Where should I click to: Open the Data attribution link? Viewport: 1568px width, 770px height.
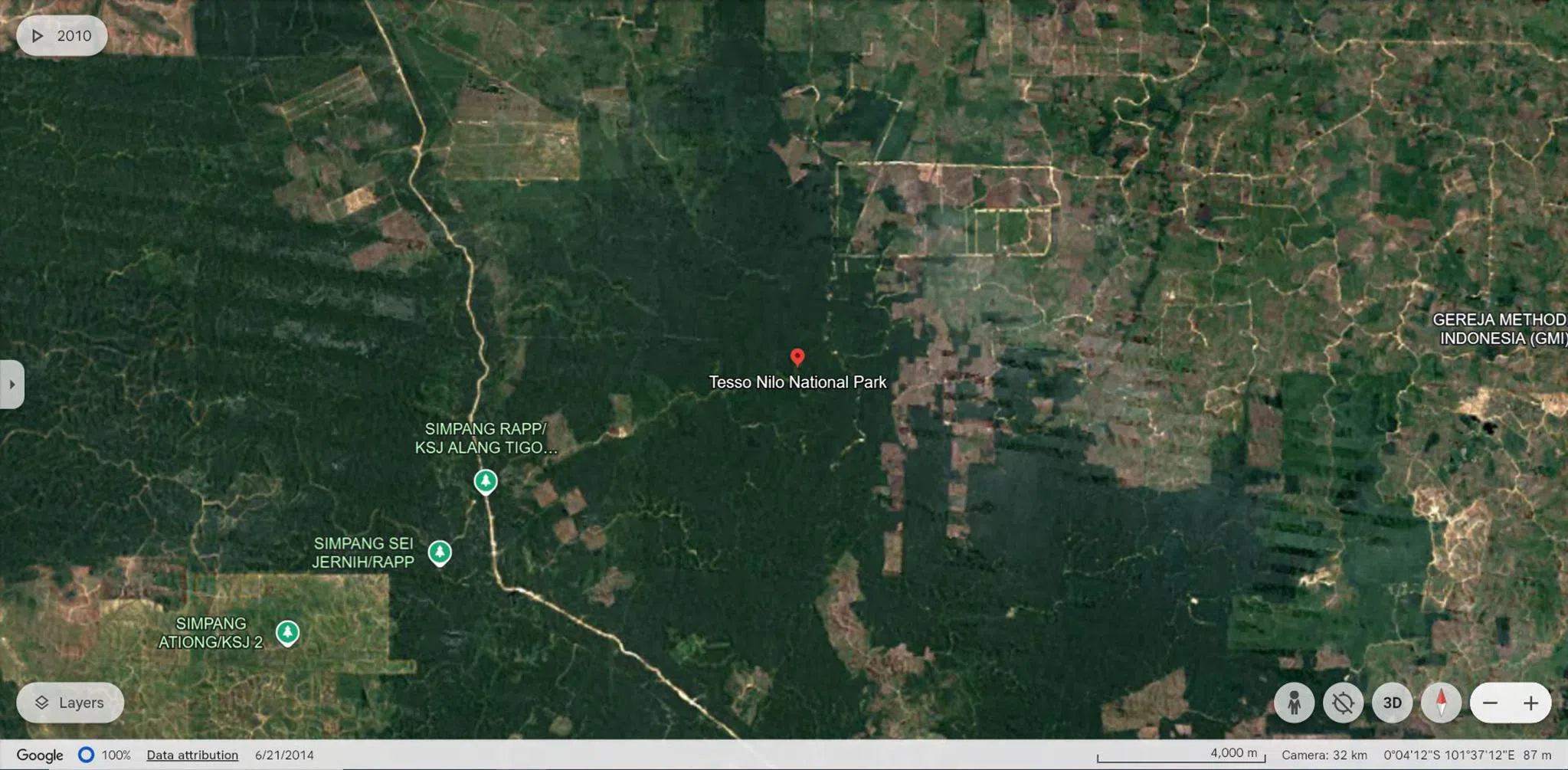[x=192, y=755]
